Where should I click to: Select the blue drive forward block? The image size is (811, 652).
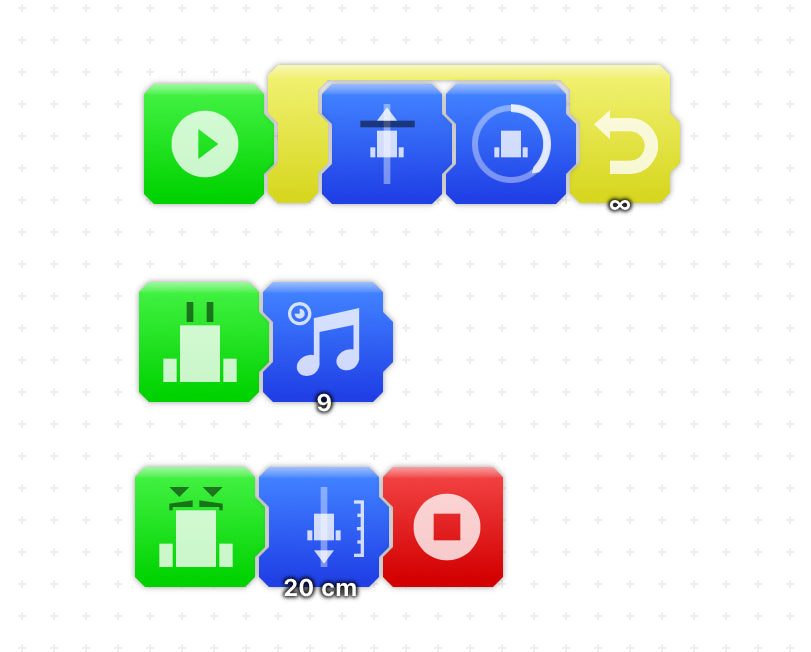385,144
